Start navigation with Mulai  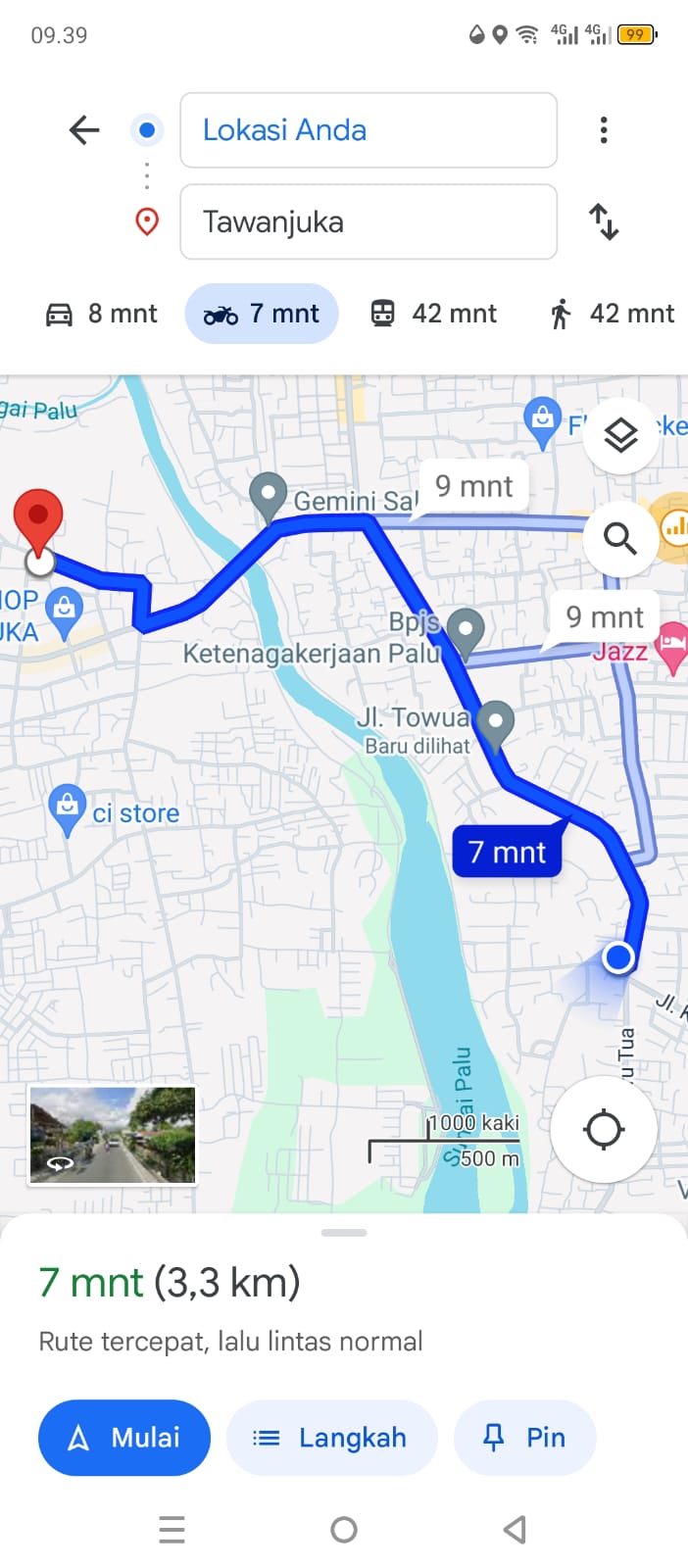(x=124, y=1438)
